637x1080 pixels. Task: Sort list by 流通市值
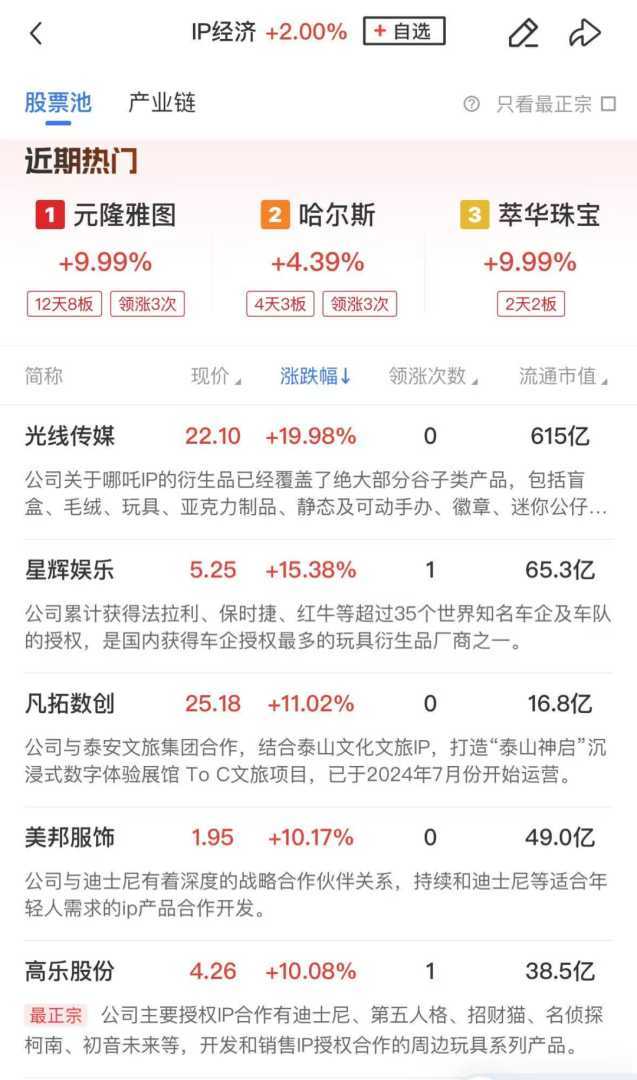pyautogui.click(x=563, y=376)
